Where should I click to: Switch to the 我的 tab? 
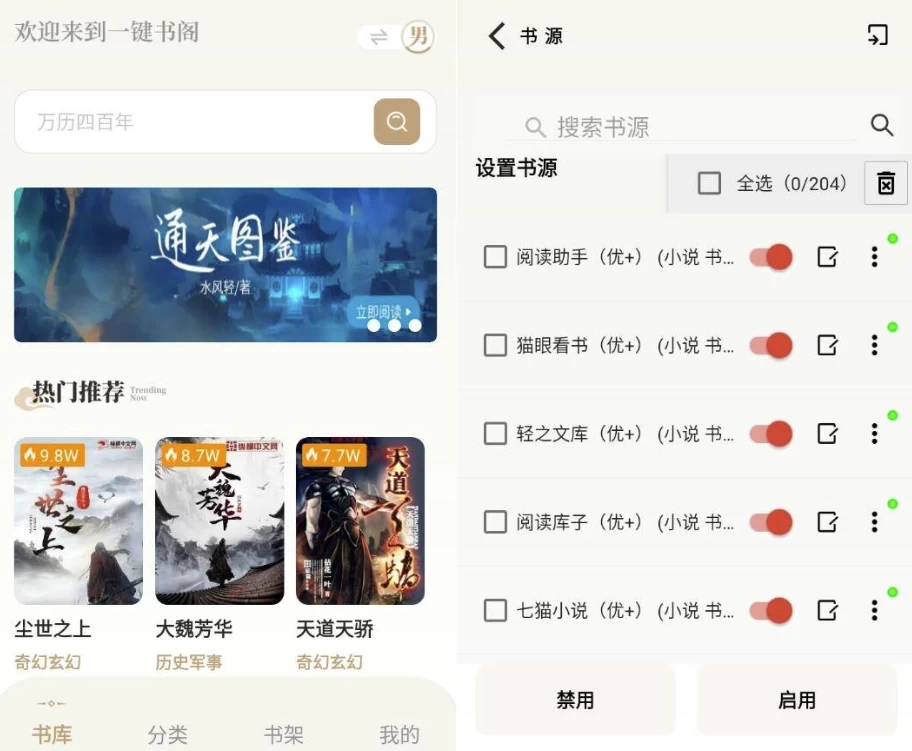point(398,735)
